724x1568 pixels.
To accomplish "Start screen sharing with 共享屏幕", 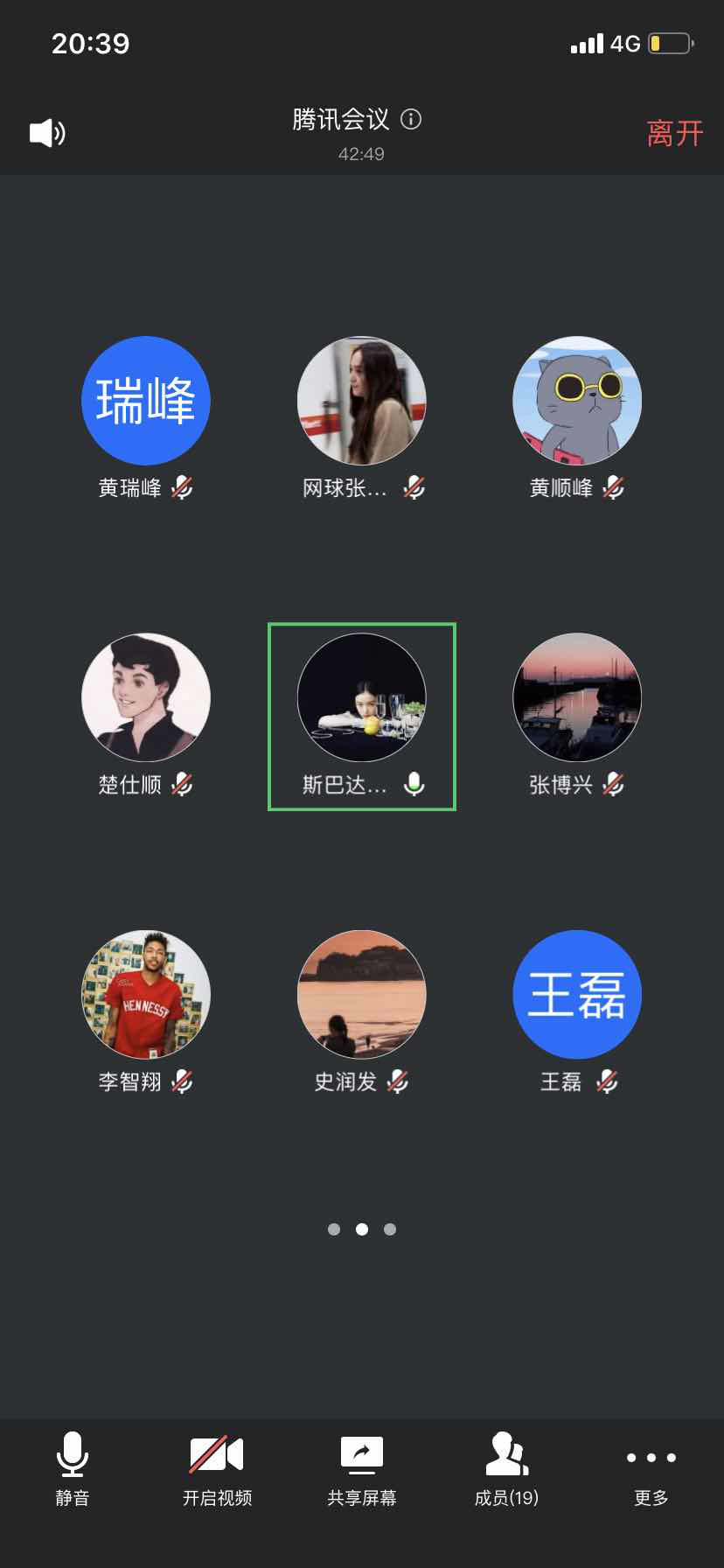I will pos(362,1470).
